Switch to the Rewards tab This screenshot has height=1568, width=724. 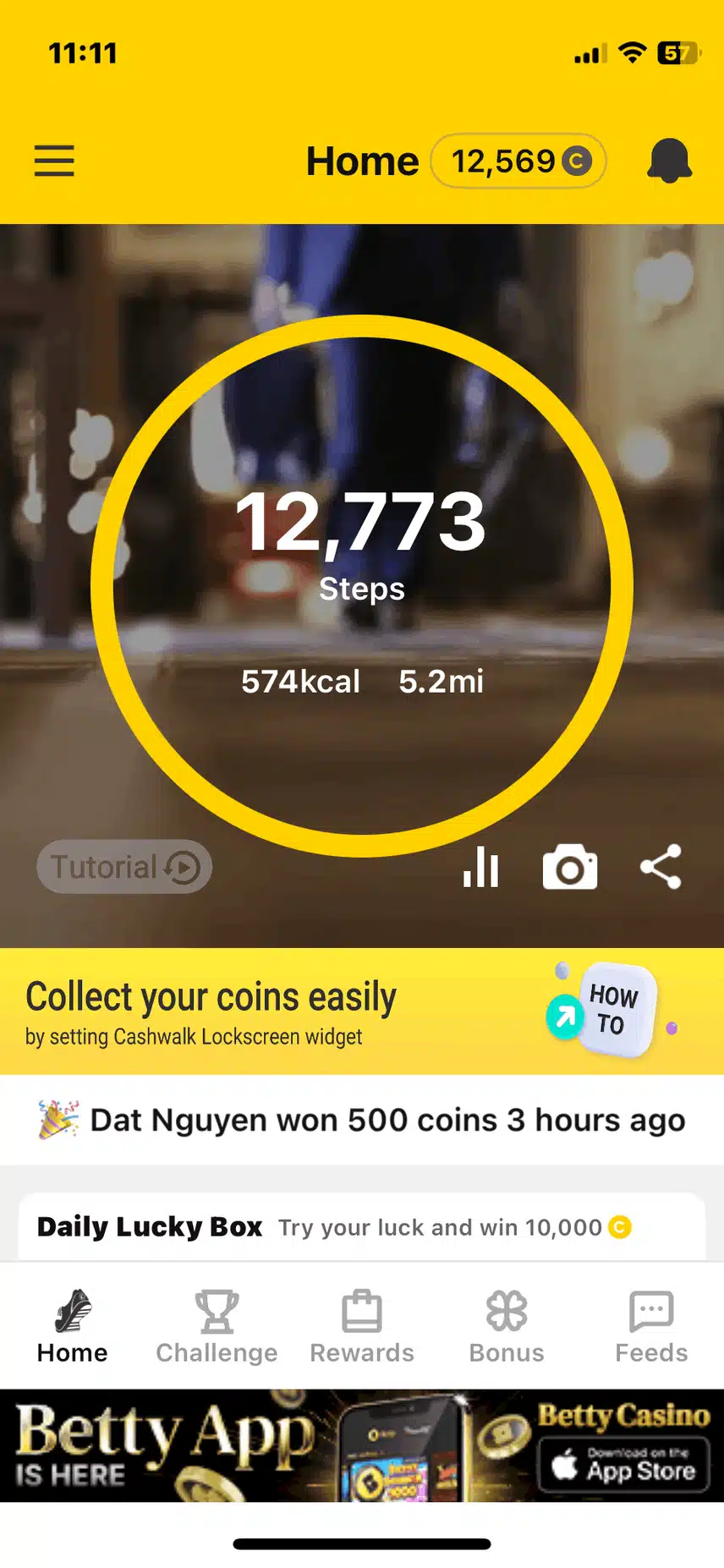[x=362, y=1326]
